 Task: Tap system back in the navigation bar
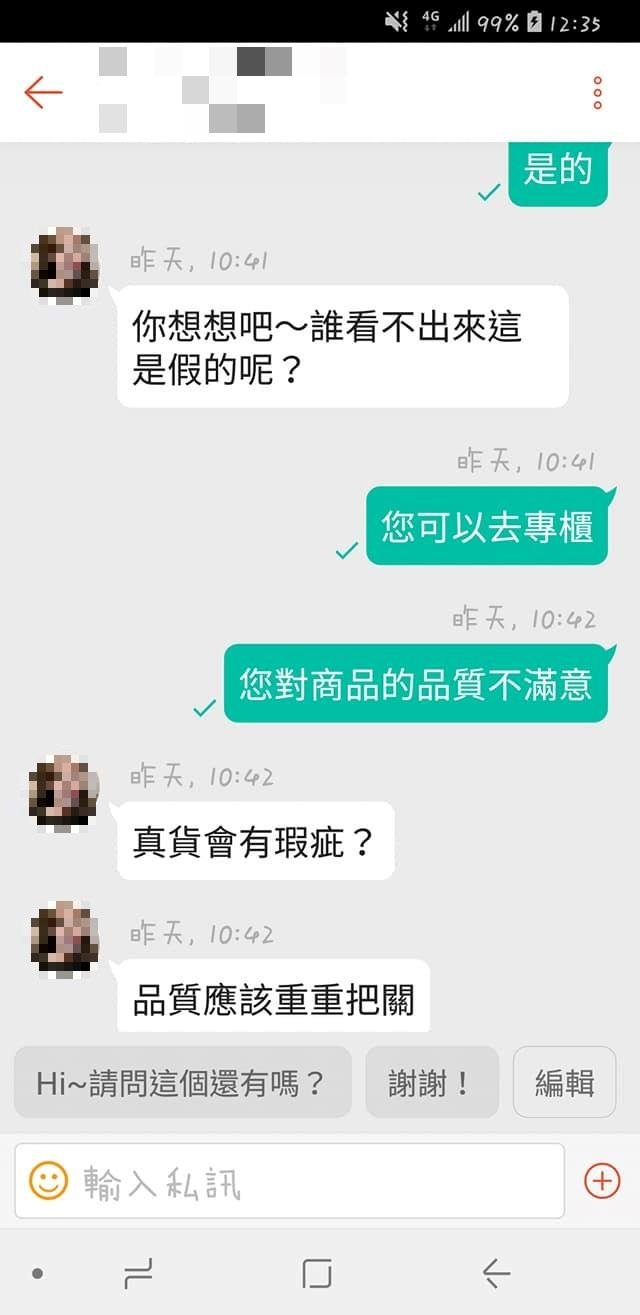pyautogui.click(x=496, y=1273)
